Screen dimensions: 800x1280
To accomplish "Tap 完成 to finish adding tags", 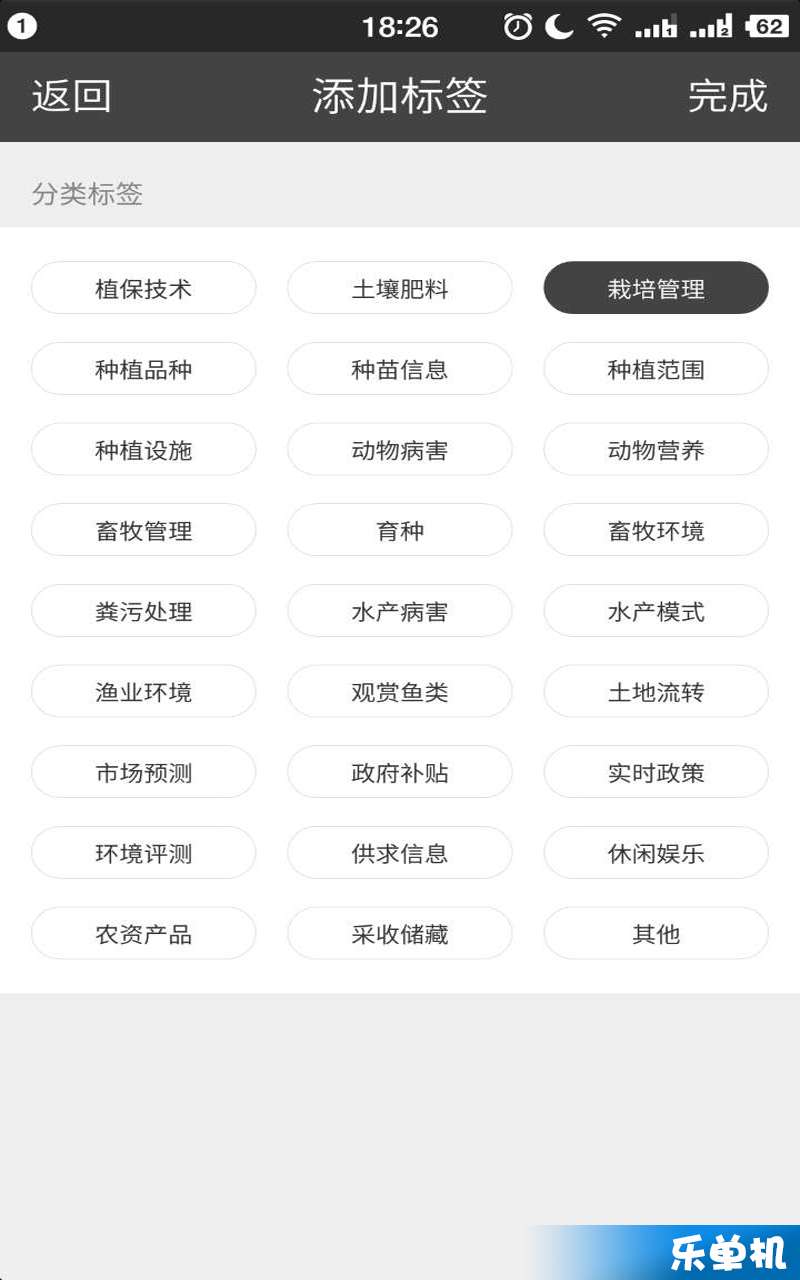I will click(727, 96).
